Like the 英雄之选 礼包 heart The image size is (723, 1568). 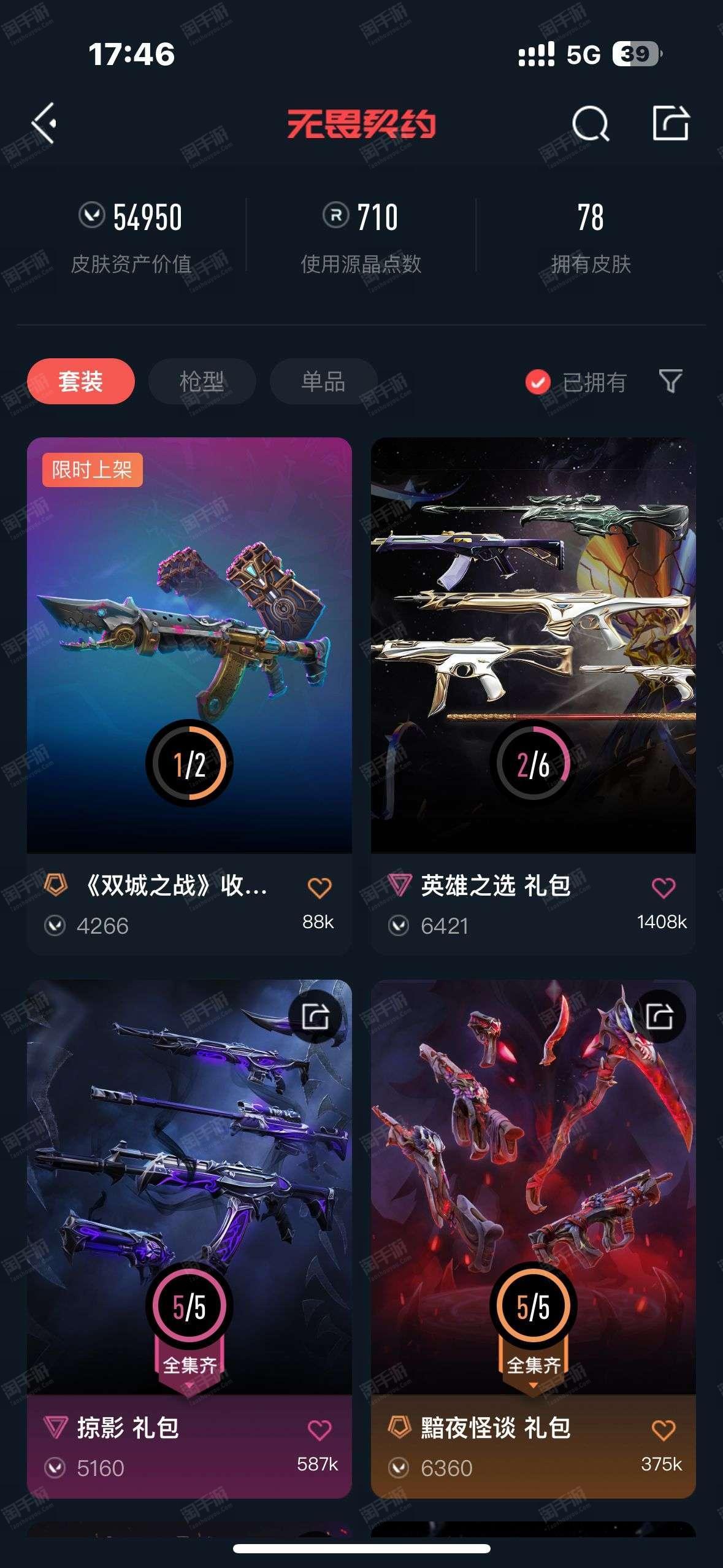pos(663,888)
